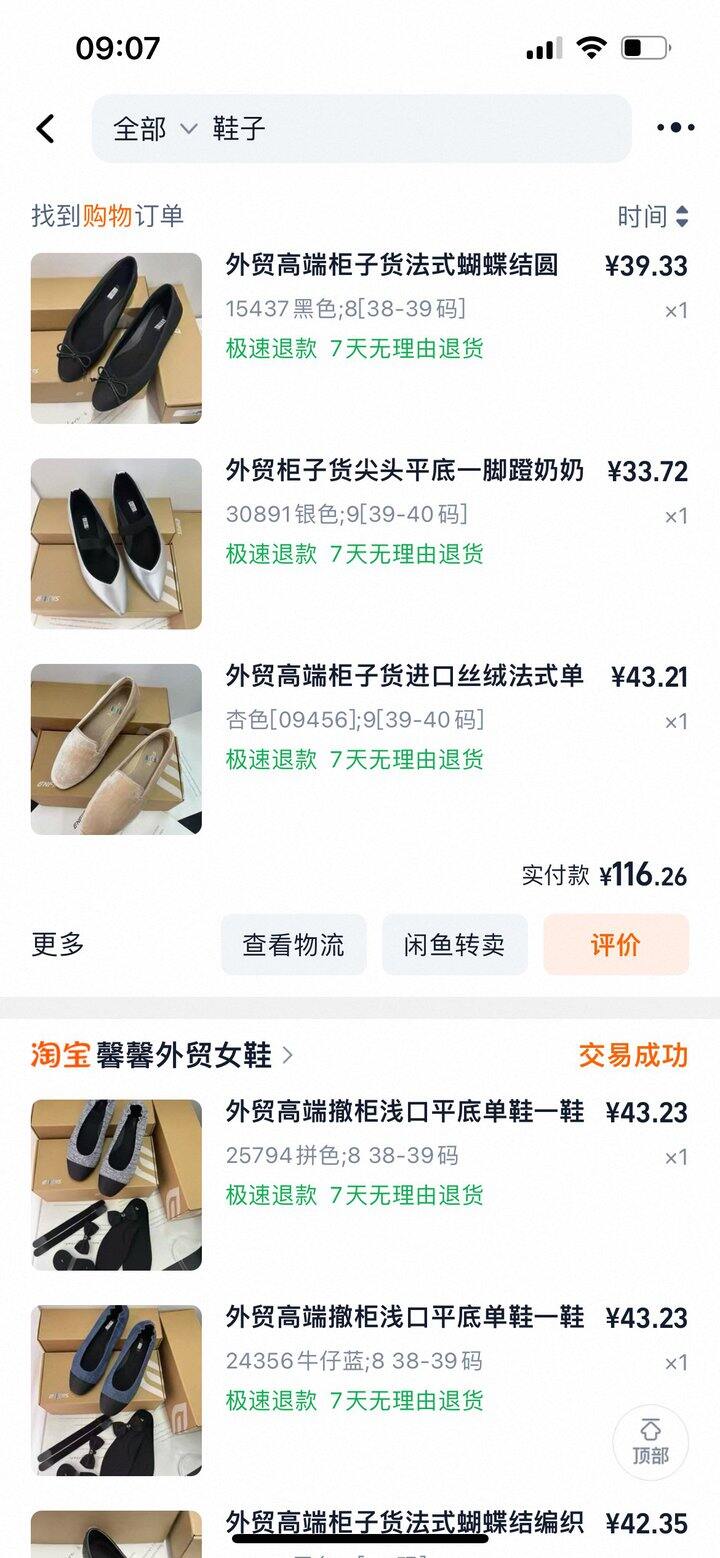This screenshot has width=720, height=1558.
Task: Tap the back arrow at top left
Action: [x=45, y=128]
